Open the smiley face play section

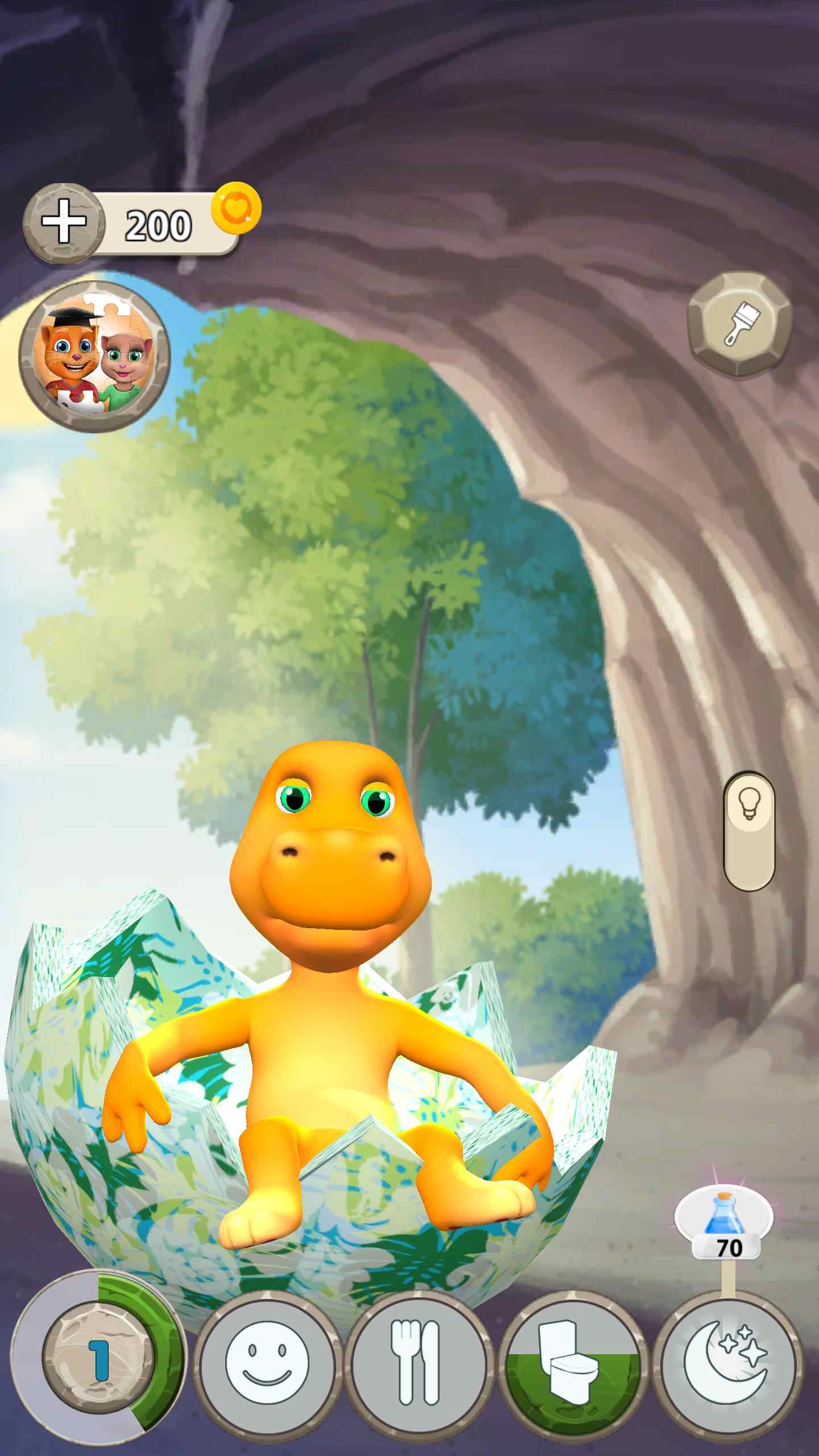click(x=267, y=1363)
